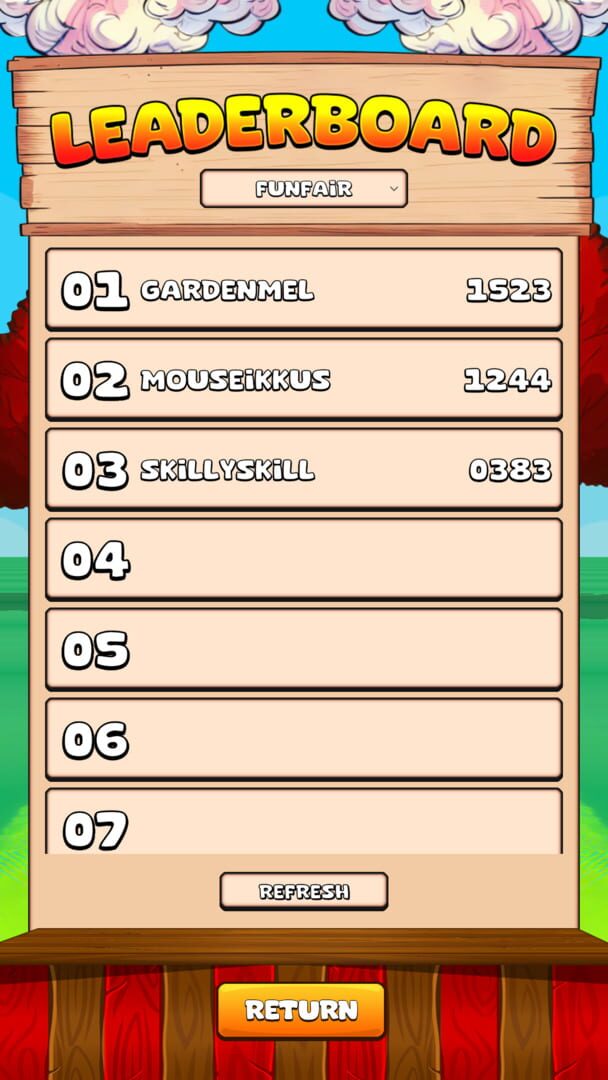
Task: Open the FUNFAIR leaderboard dropdown
Action: [304, 188]
